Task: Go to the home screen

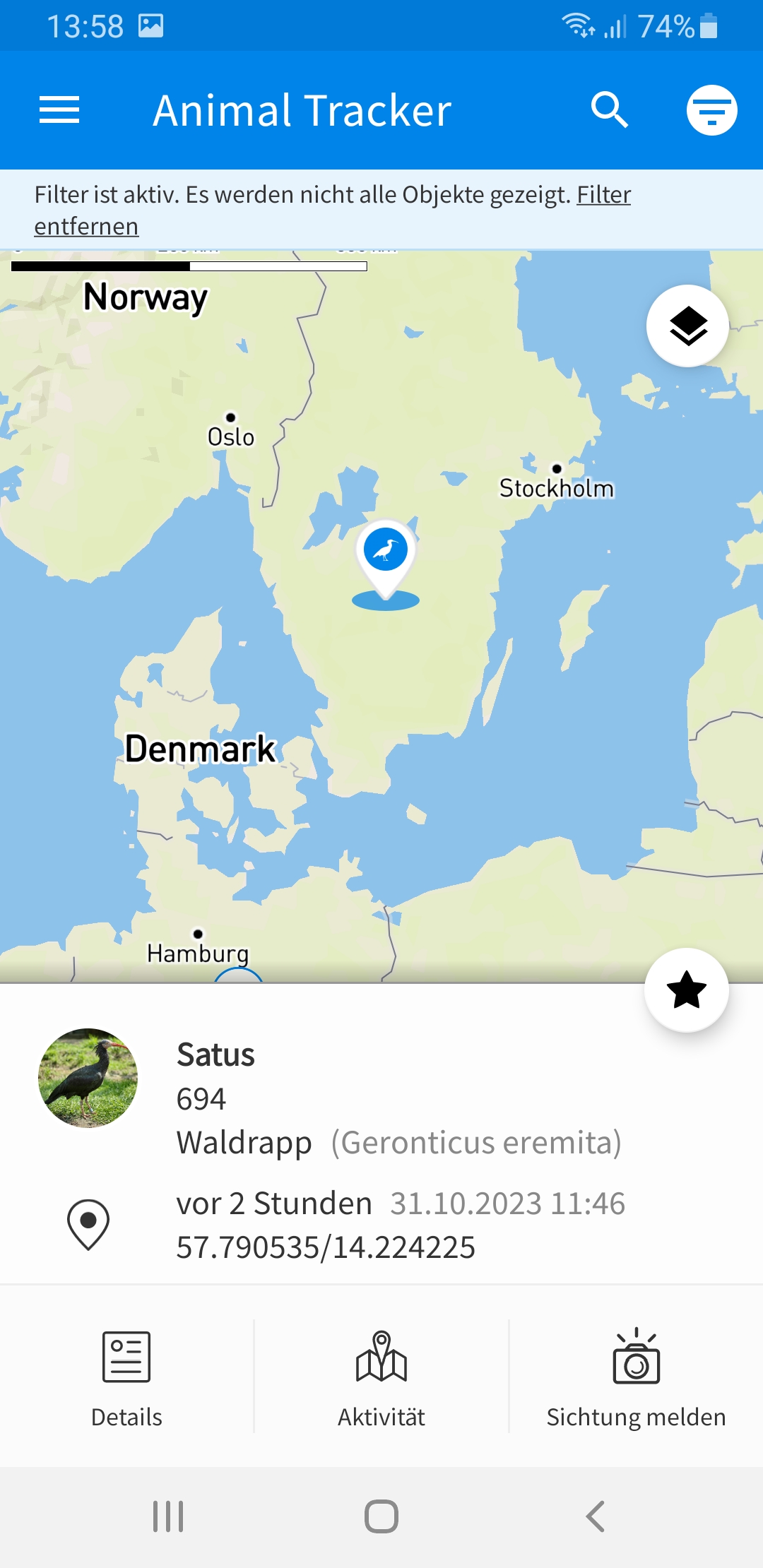Action: click(381, 1516)
